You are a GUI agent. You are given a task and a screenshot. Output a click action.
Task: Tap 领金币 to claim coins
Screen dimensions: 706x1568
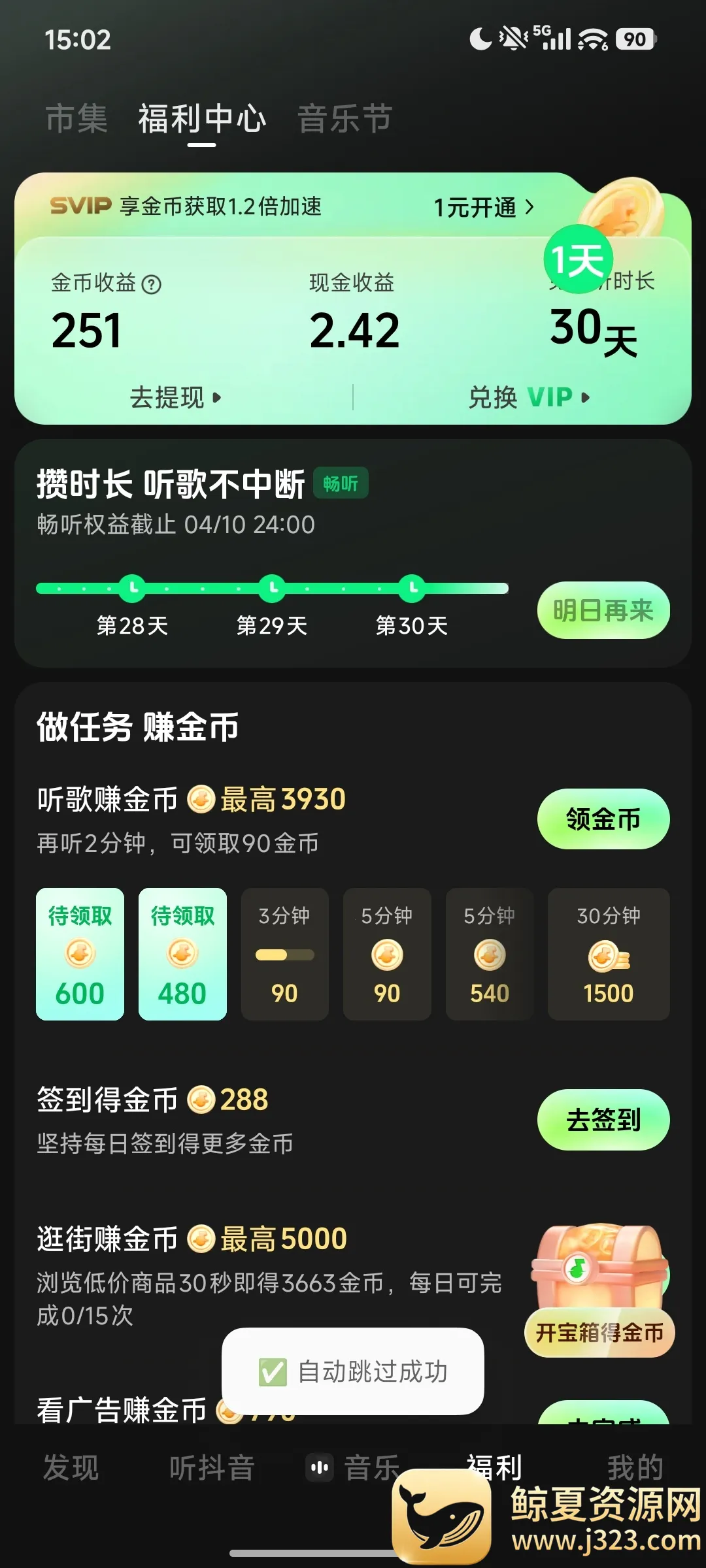point(603,819)
